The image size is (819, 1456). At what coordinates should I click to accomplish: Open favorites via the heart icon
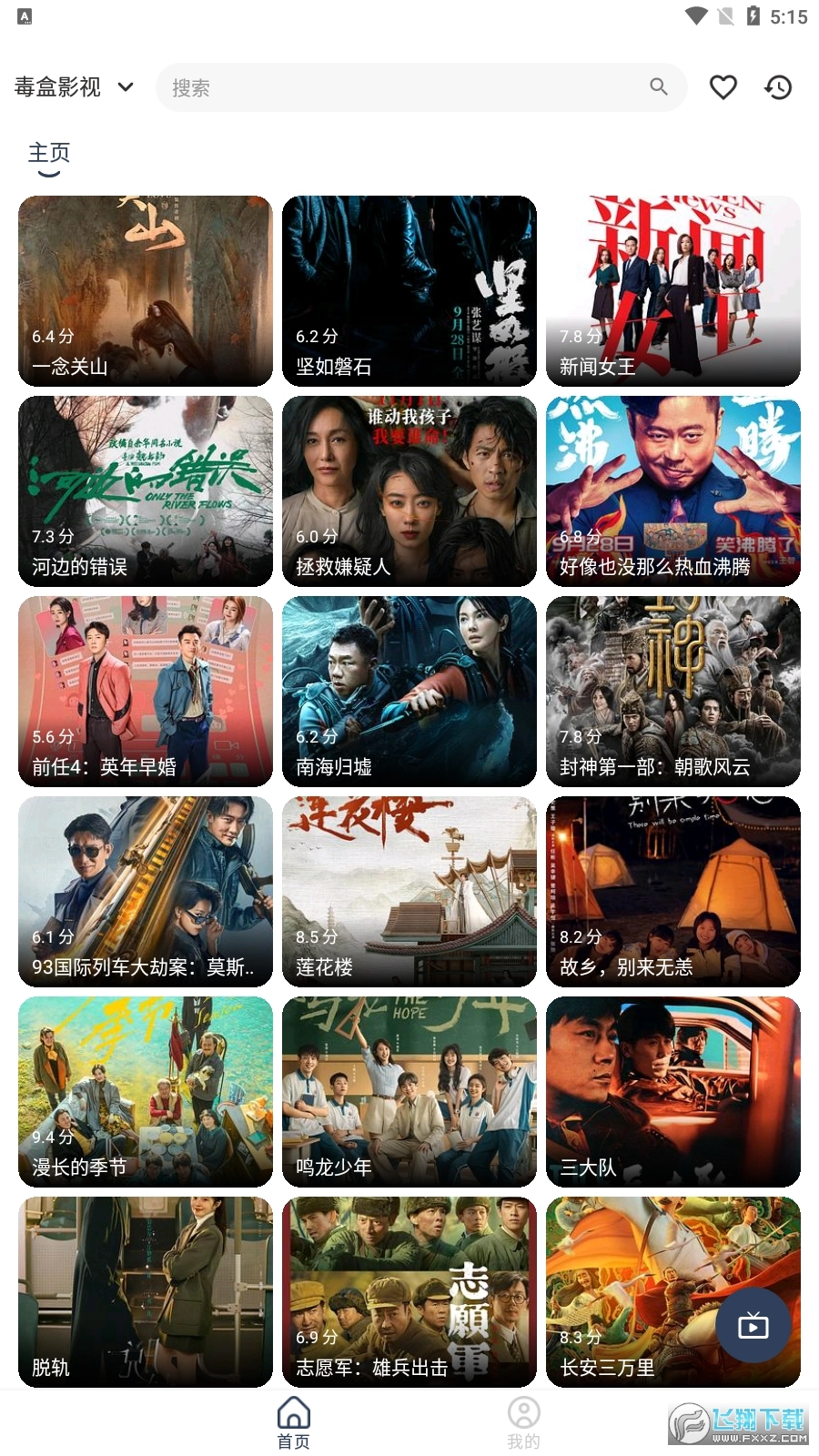(723, 87)
